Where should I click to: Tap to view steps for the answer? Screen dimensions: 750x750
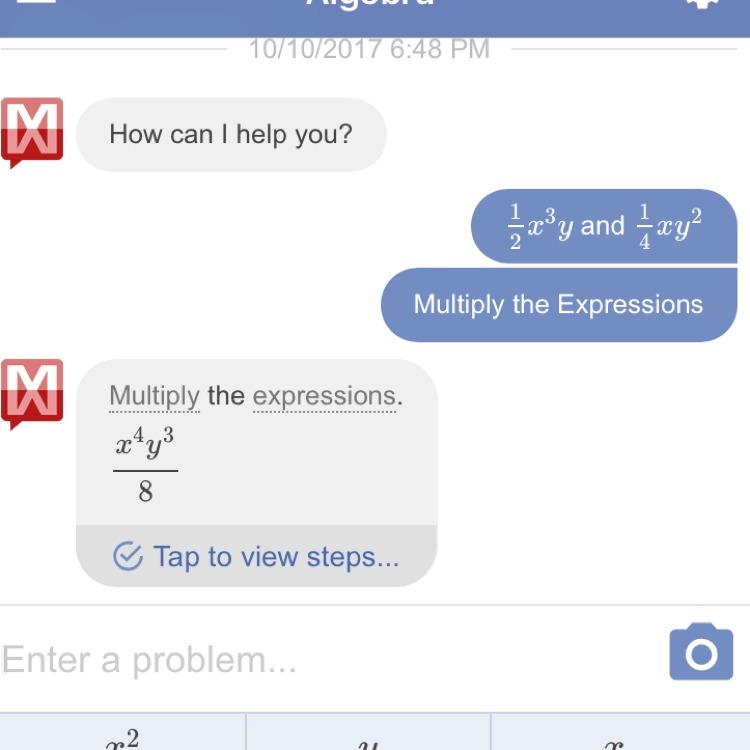pyautogui.click(x=257, y=556)
